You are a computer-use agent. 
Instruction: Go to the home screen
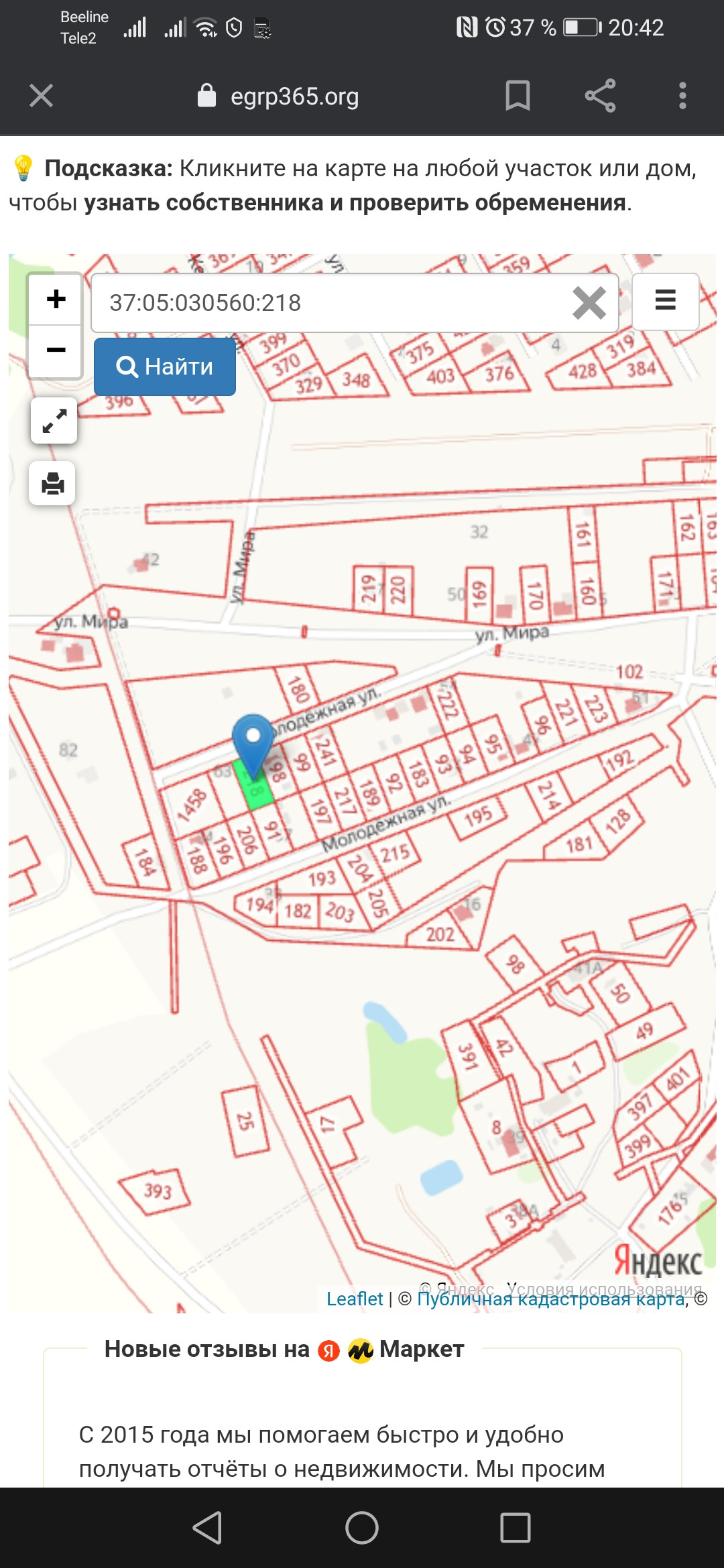(362, 1528)
